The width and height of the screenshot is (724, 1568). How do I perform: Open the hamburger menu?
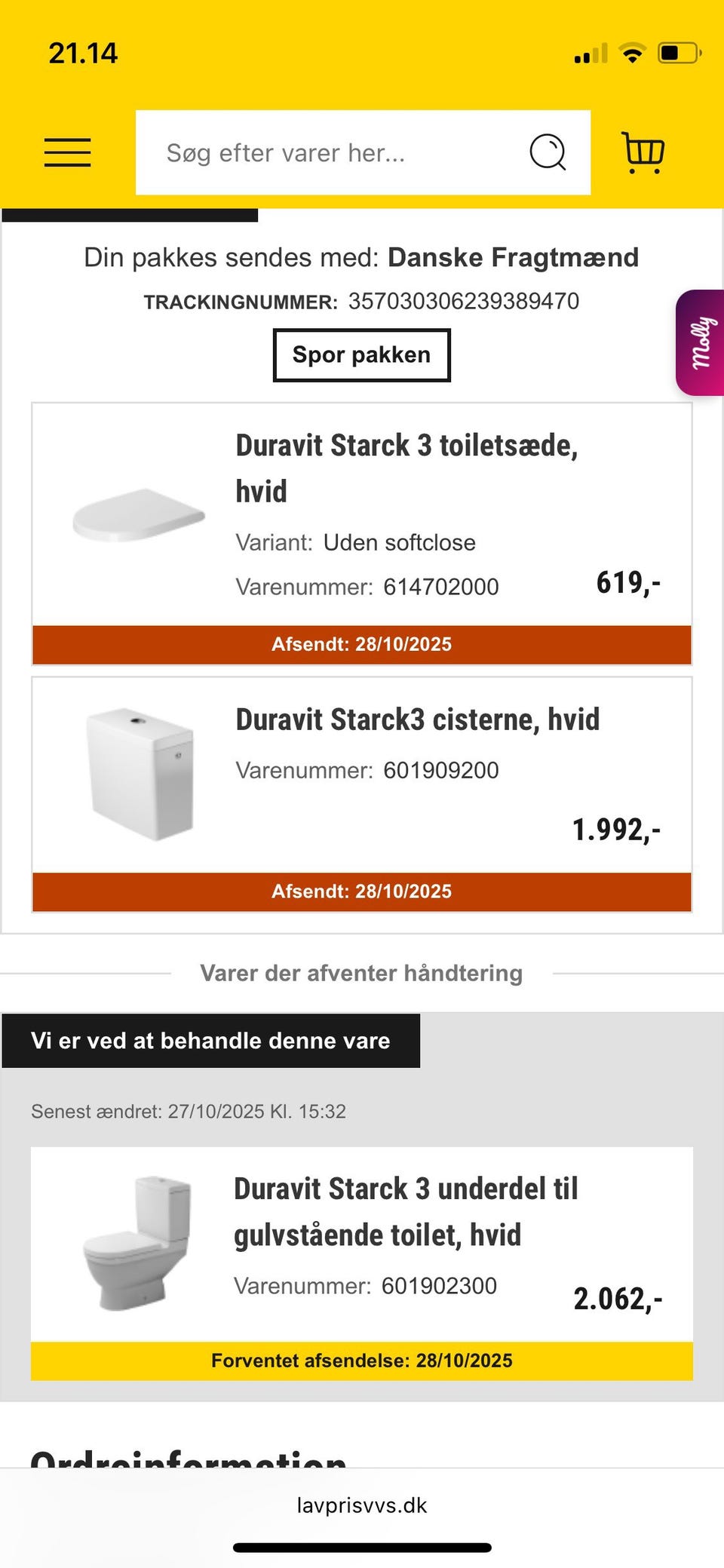pyautogui.click(x=67, y=152)
